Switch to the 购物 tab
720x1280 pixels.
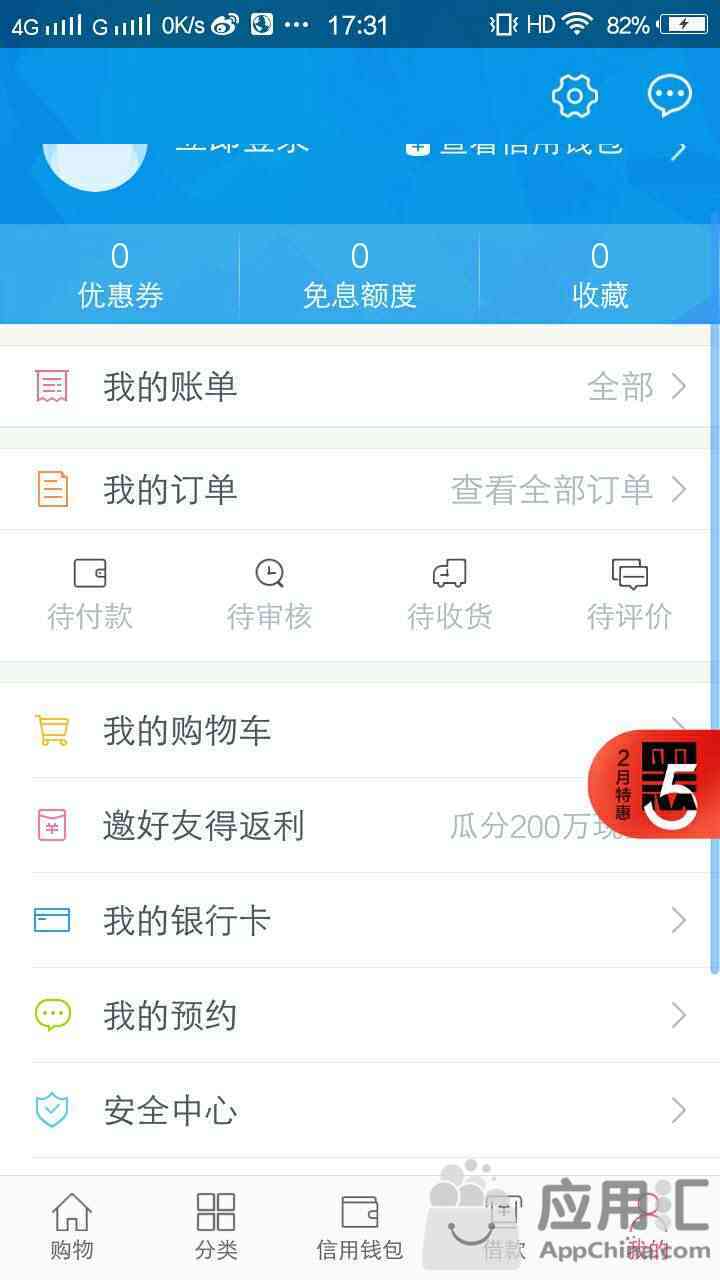pos(72,1226)
